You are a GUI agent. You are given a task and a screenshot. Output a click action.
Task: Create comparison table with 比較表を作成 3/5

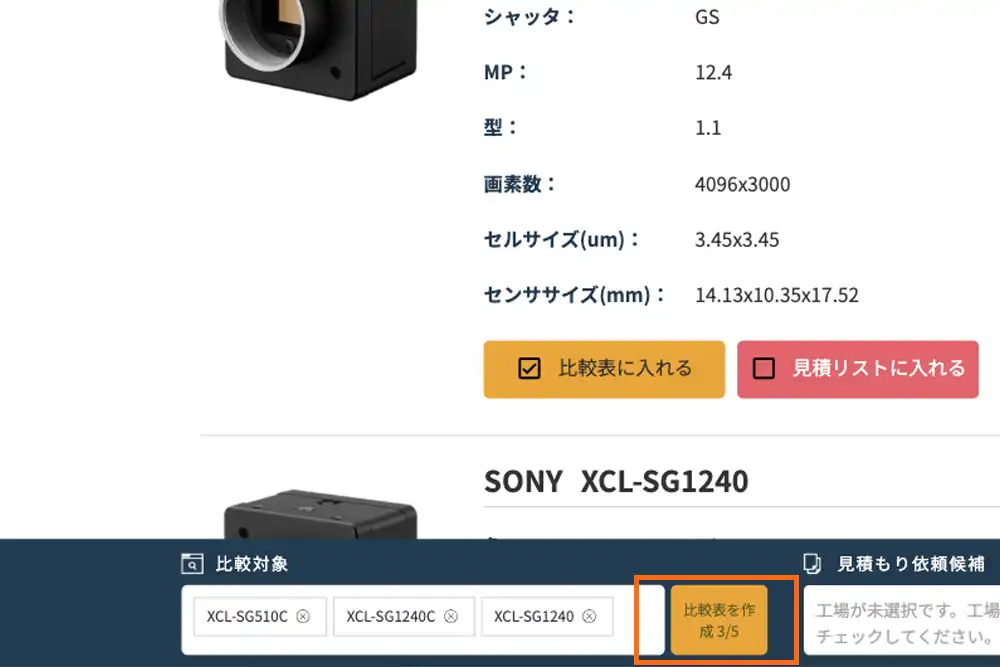(718, 621)
